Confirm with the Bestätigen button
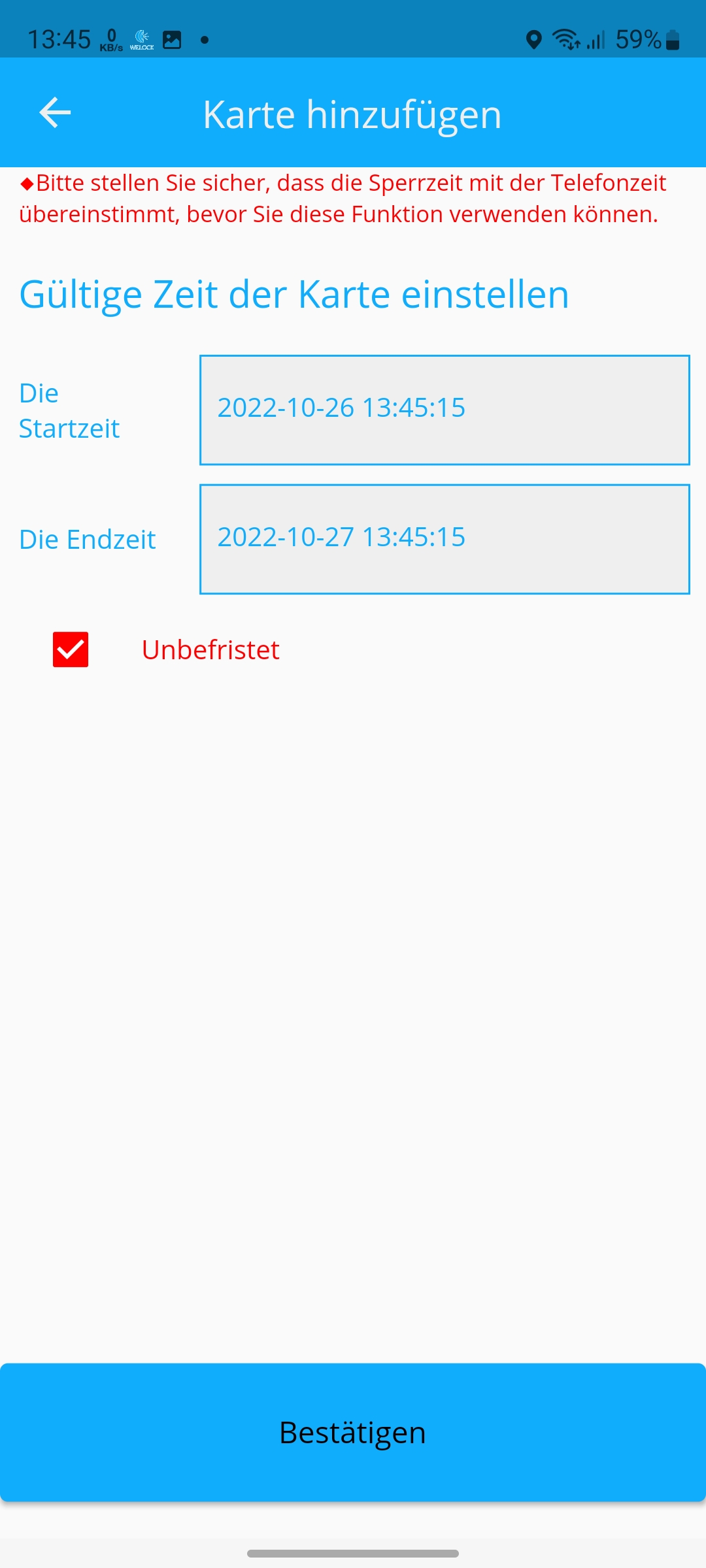 click(353, 1432)
